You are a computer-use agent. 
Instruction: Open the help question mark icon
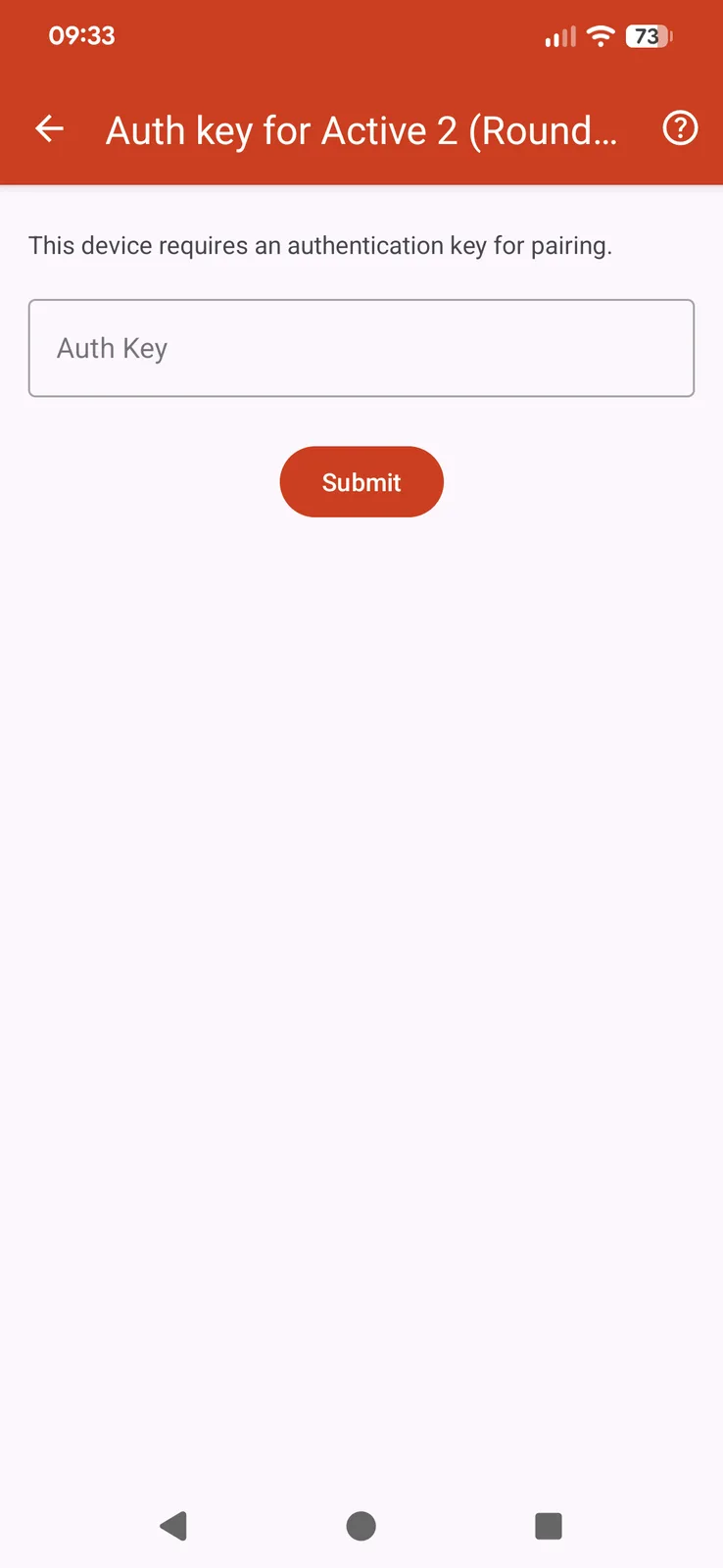(680, 128)
